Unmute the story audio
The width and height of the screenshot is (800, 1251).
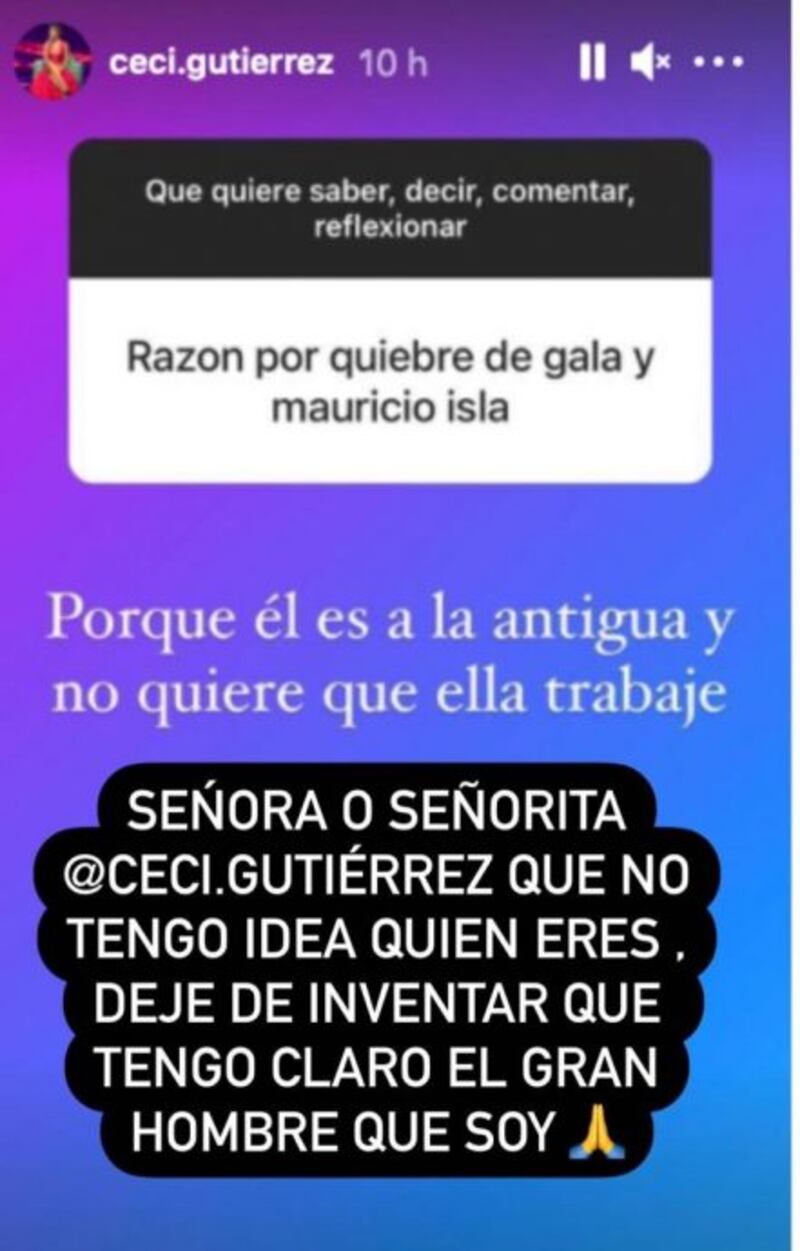tap(650, 64)
